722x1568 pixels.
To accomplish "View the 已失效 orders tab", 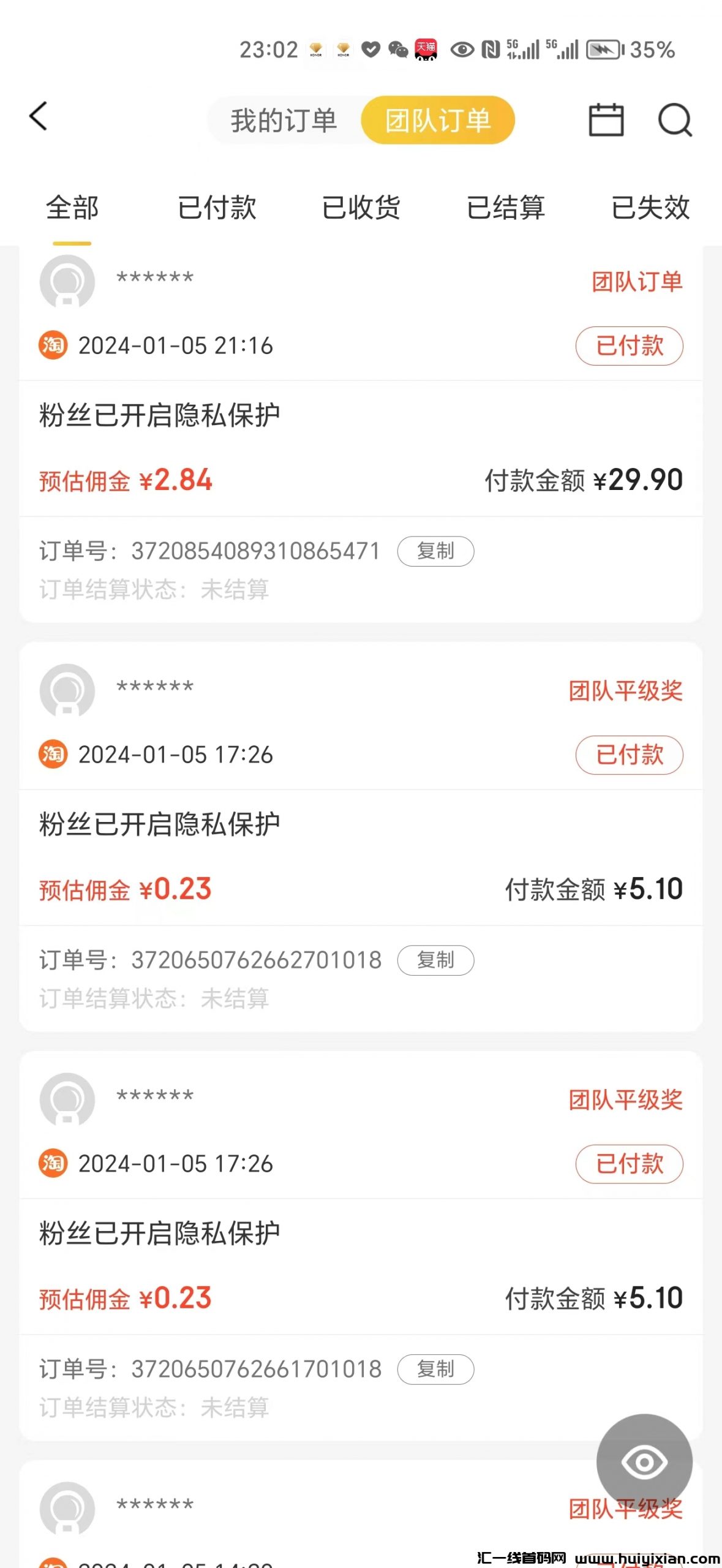I will [651, 208].
